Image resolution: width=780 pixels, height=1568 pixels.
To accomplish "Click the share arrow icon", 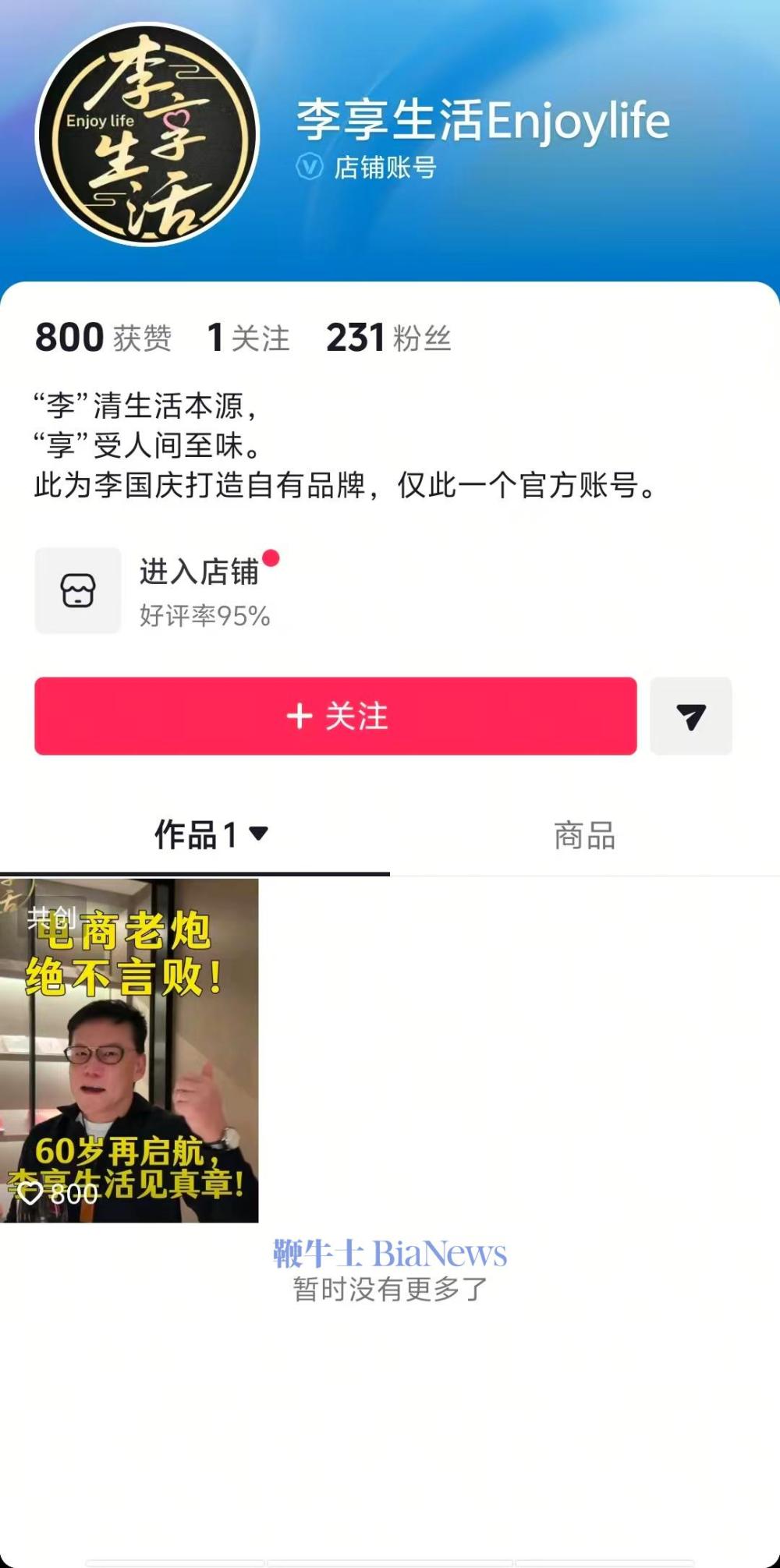I will 691,717.
